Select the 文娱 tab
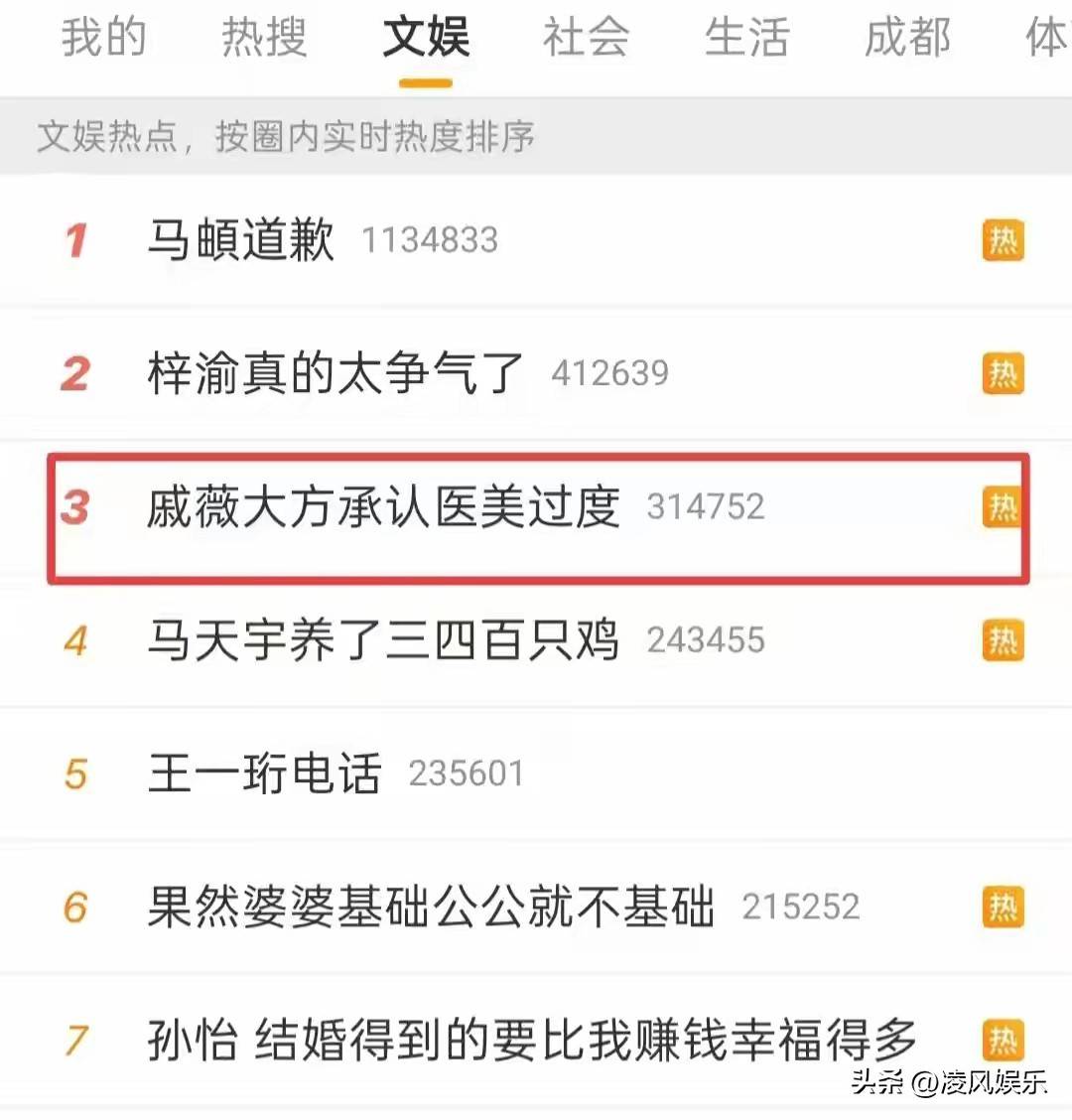The width and height of the screenshot is (1072, 1120). pos(426,38)
